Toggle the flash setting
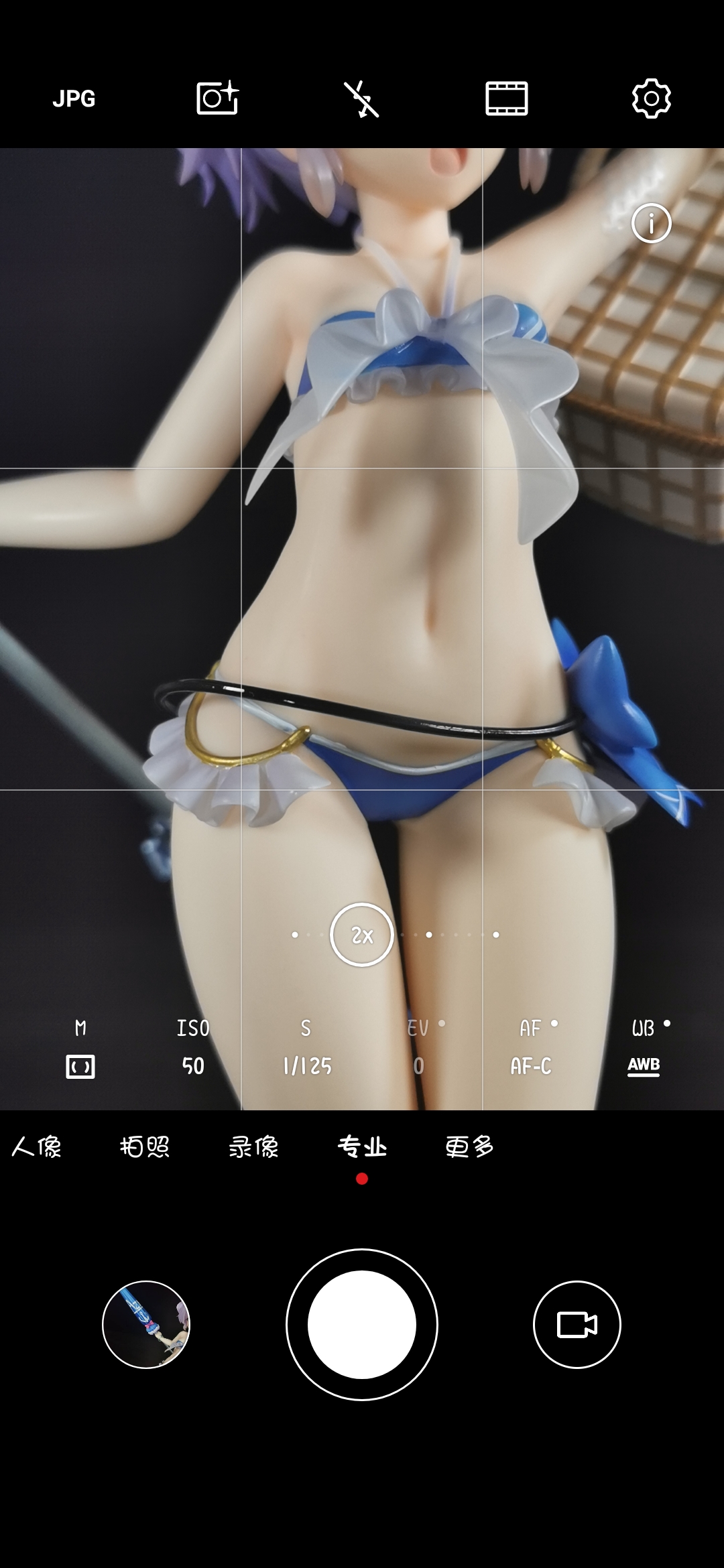Screen dimensions: 724x1568 tap(361, 99)
